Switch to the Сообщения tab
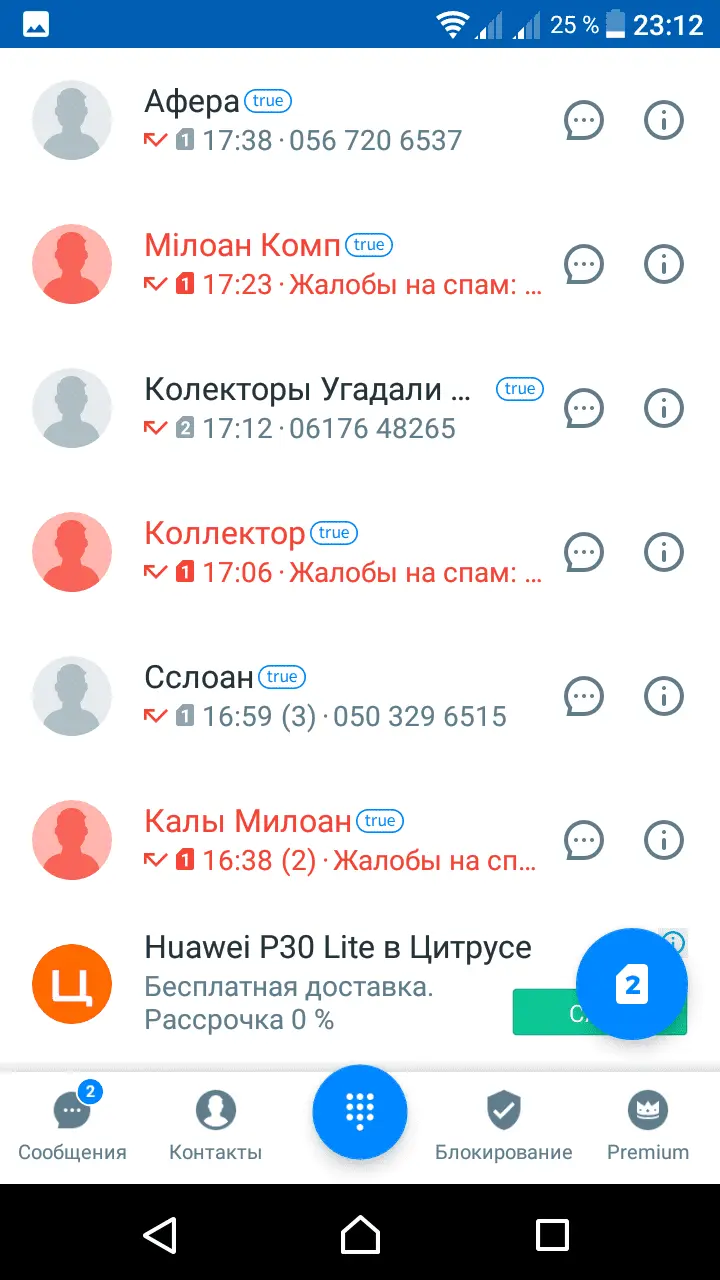 [72, 1125]
